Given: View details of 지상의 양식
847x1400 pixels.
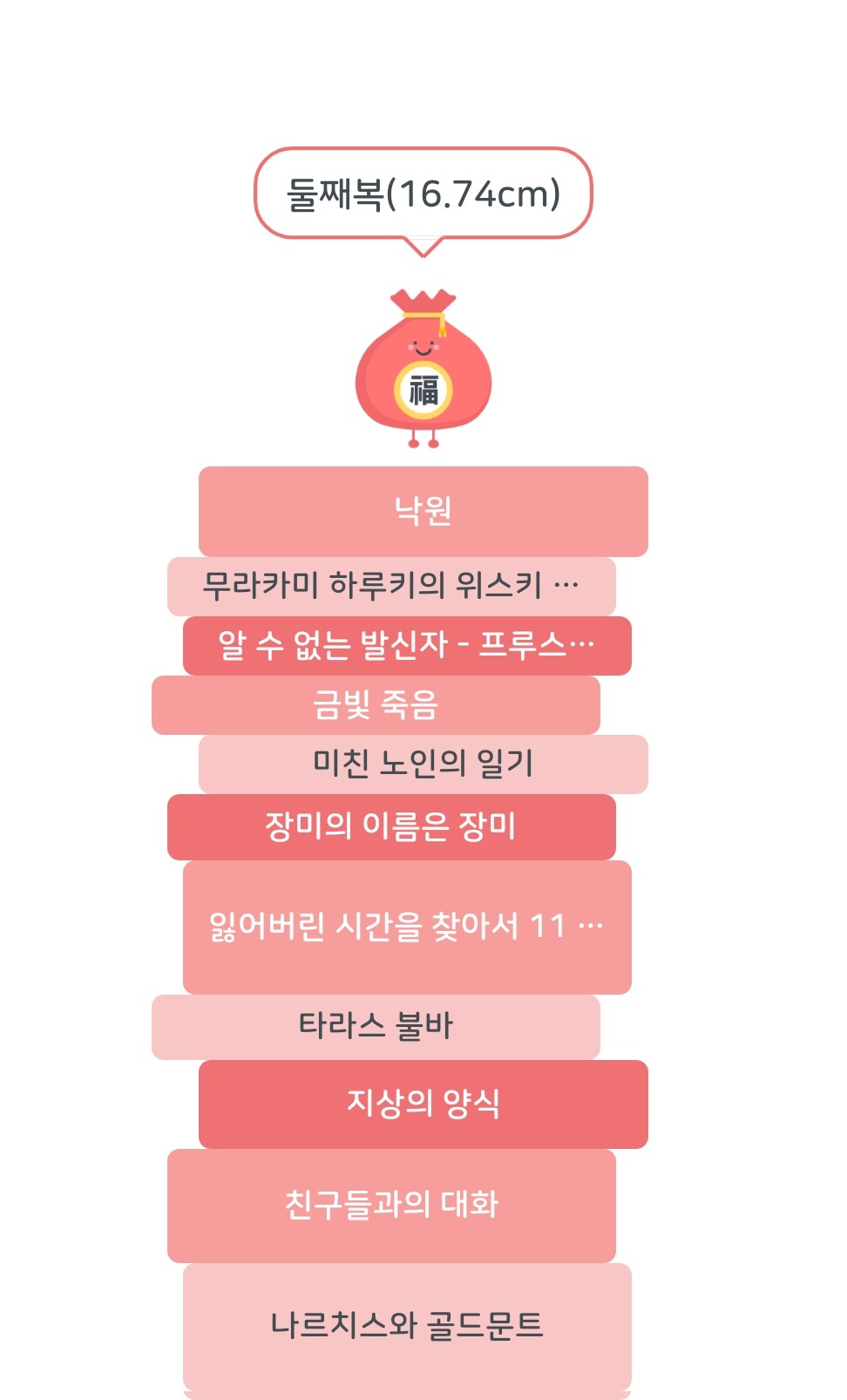Looking at the screenshot, I should click(423, 1104).
